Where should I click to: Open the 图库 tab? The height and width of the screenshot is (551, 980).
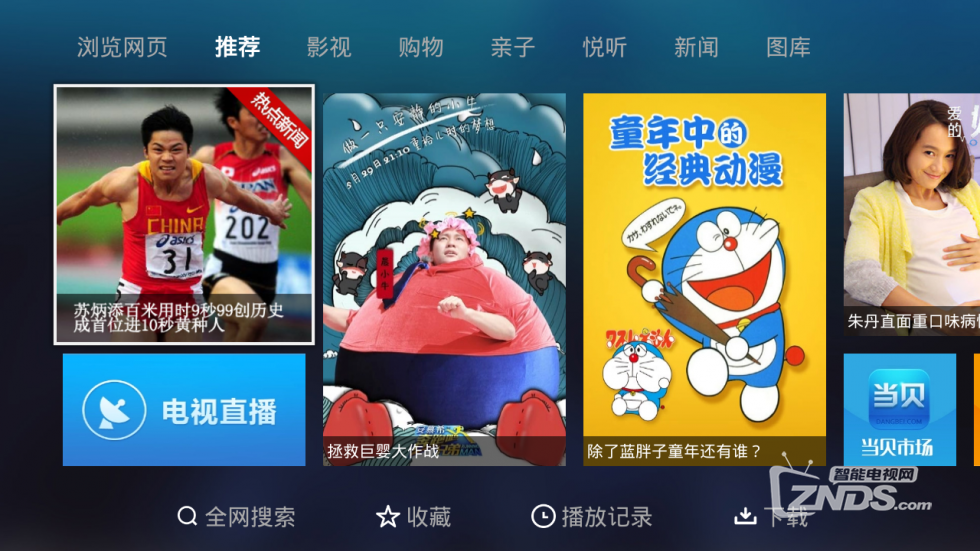(788, 47)
